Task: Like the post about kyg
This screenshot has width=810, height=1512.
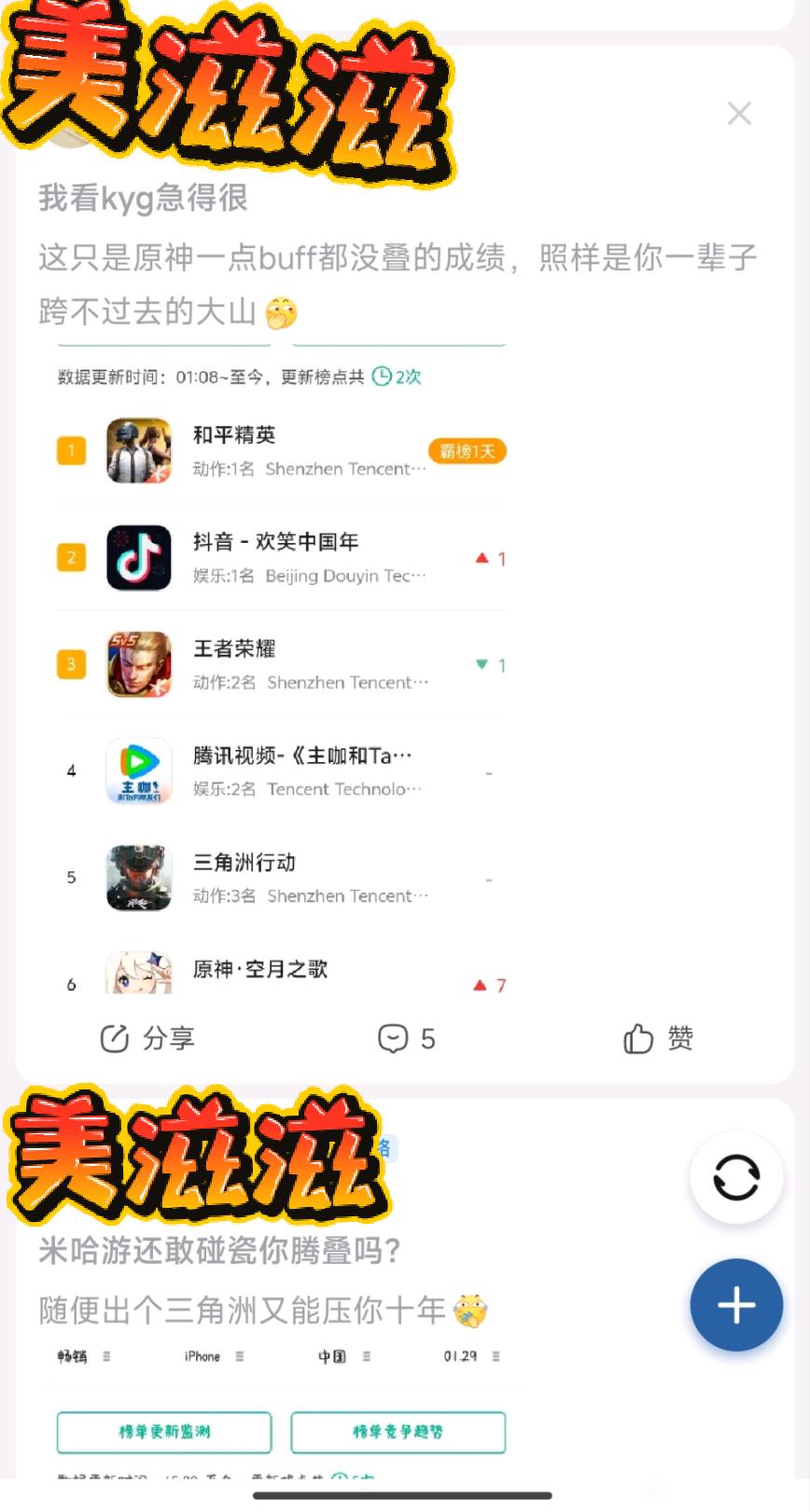Action: tap(658, 1038)
